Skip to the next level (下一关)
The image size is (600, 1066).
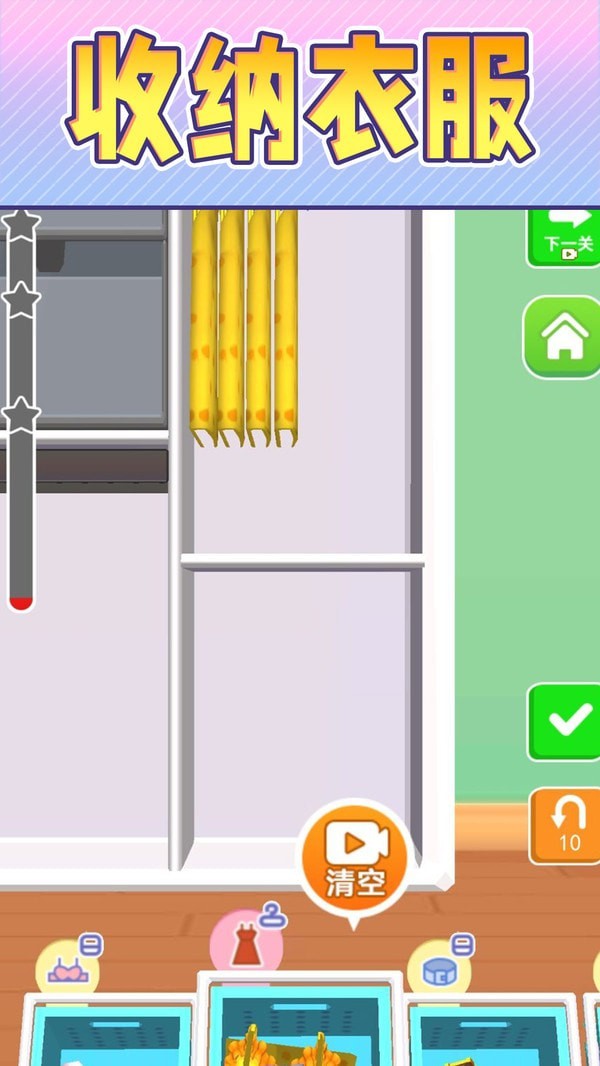click(566, 238)
